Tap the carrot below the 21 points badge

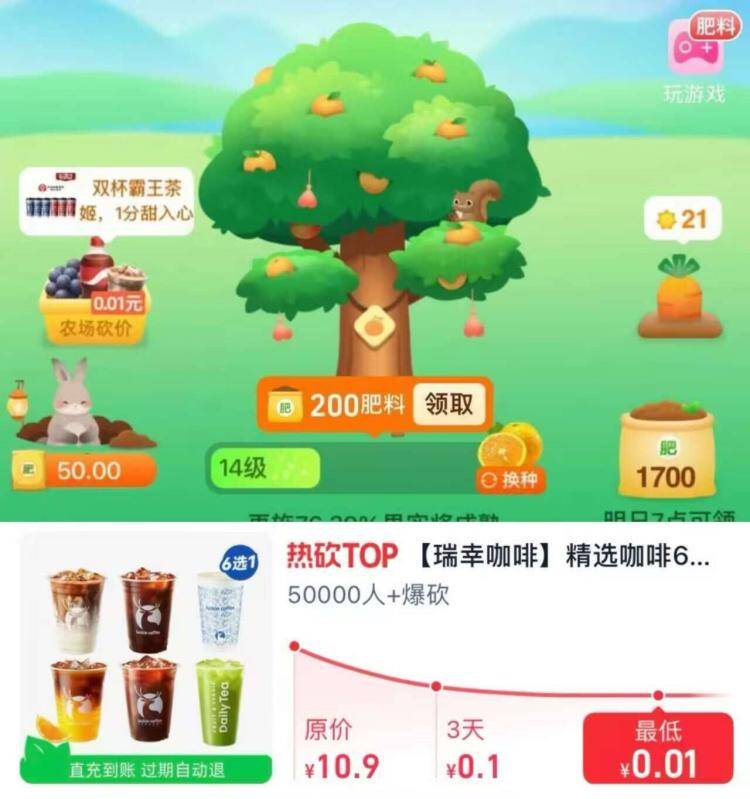678,290
